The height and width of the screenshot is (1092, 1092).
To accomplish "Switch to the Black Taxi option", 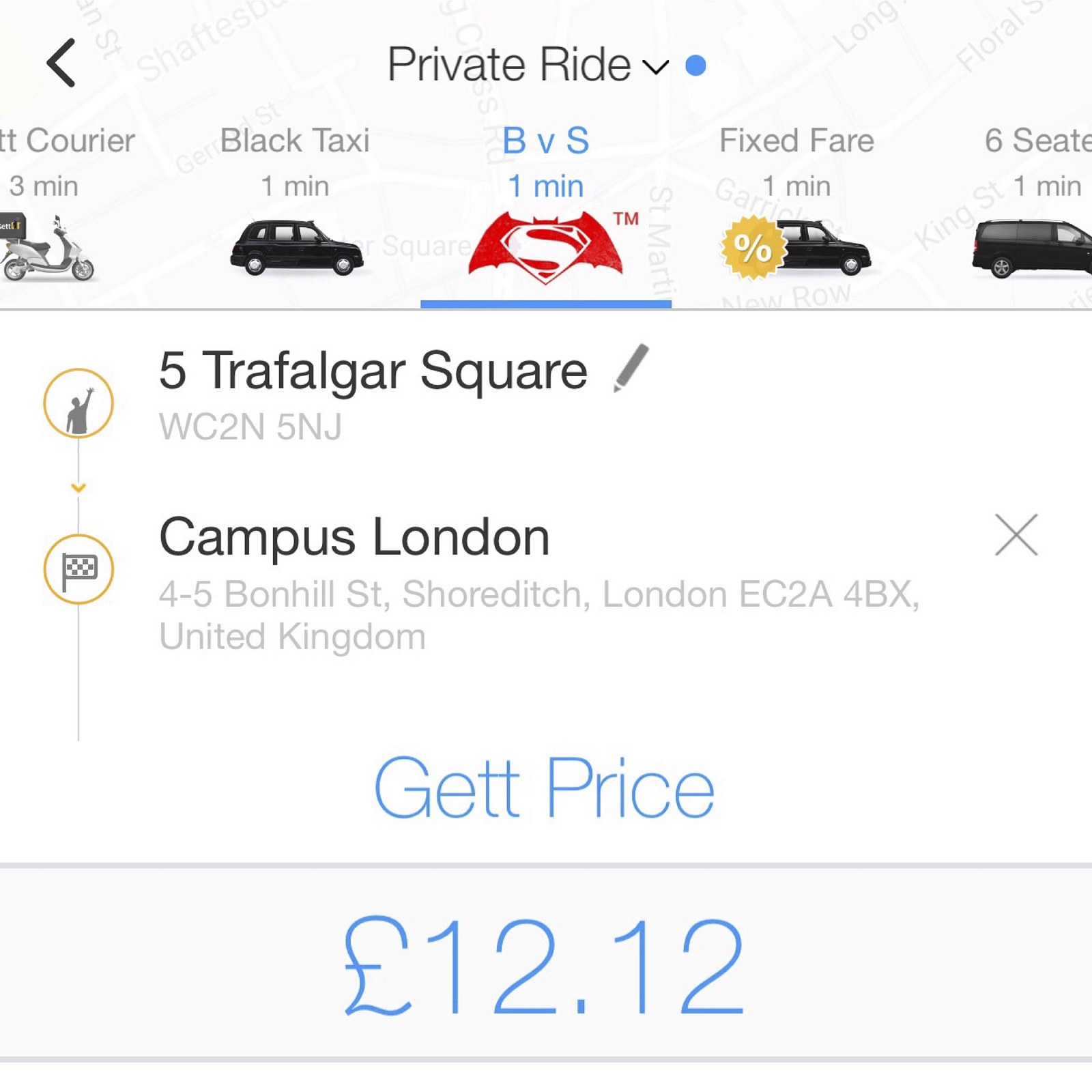I will 296,205.
